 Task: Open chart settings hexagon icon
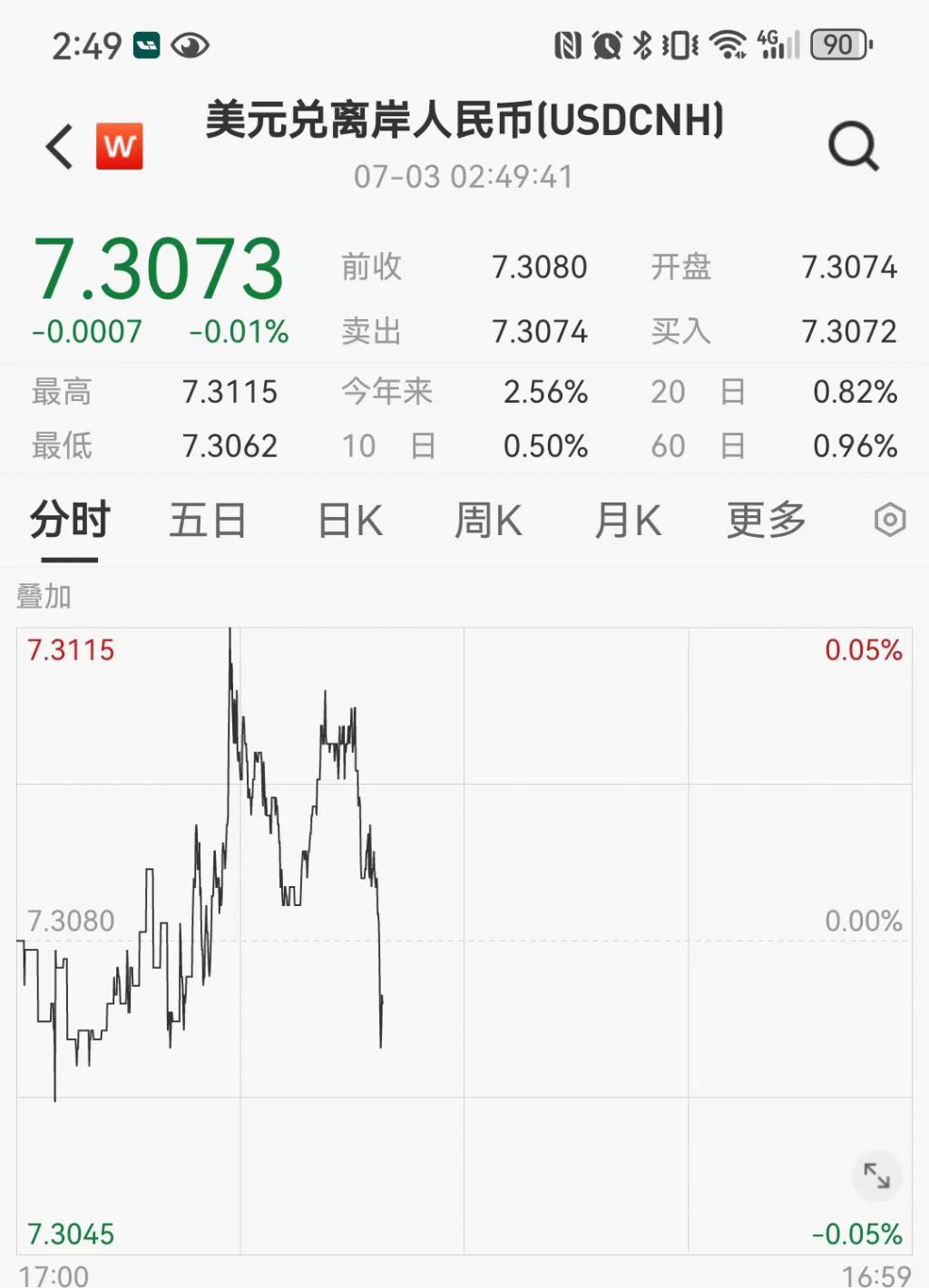click(889, 521)
